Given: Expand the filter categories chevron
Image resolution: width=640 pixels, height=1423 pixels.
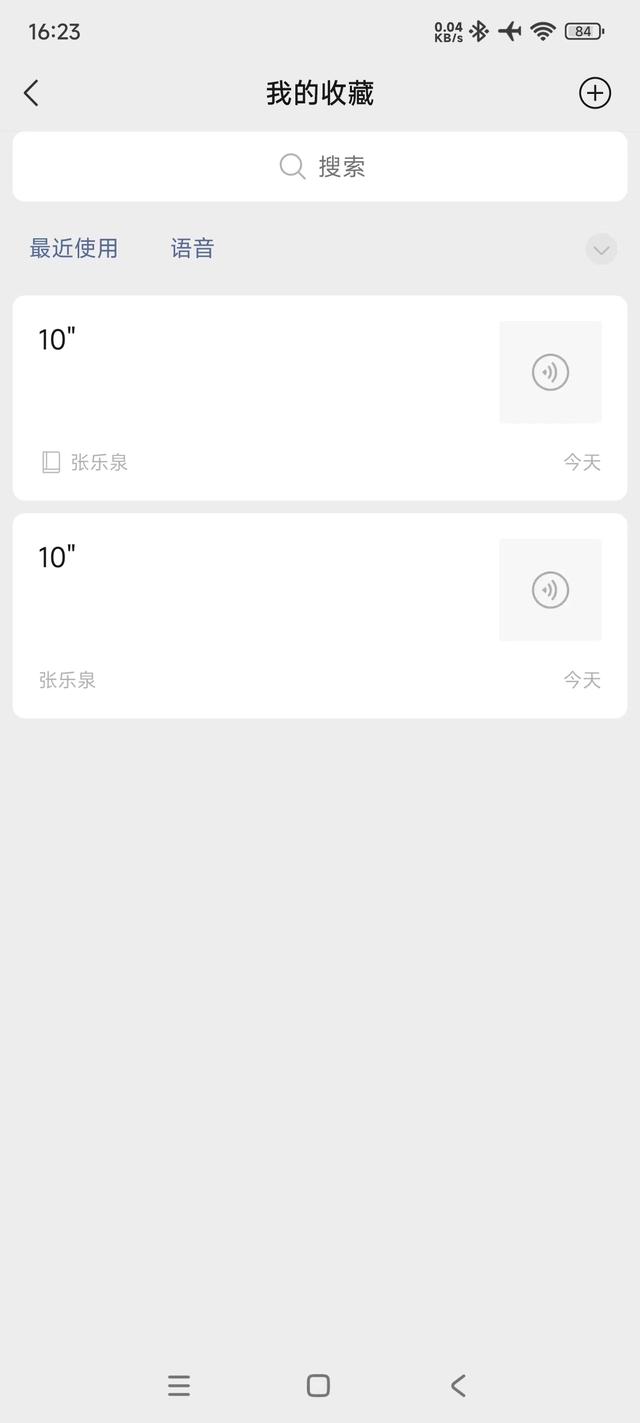Looking at the screenshot, I should (601, 249).
